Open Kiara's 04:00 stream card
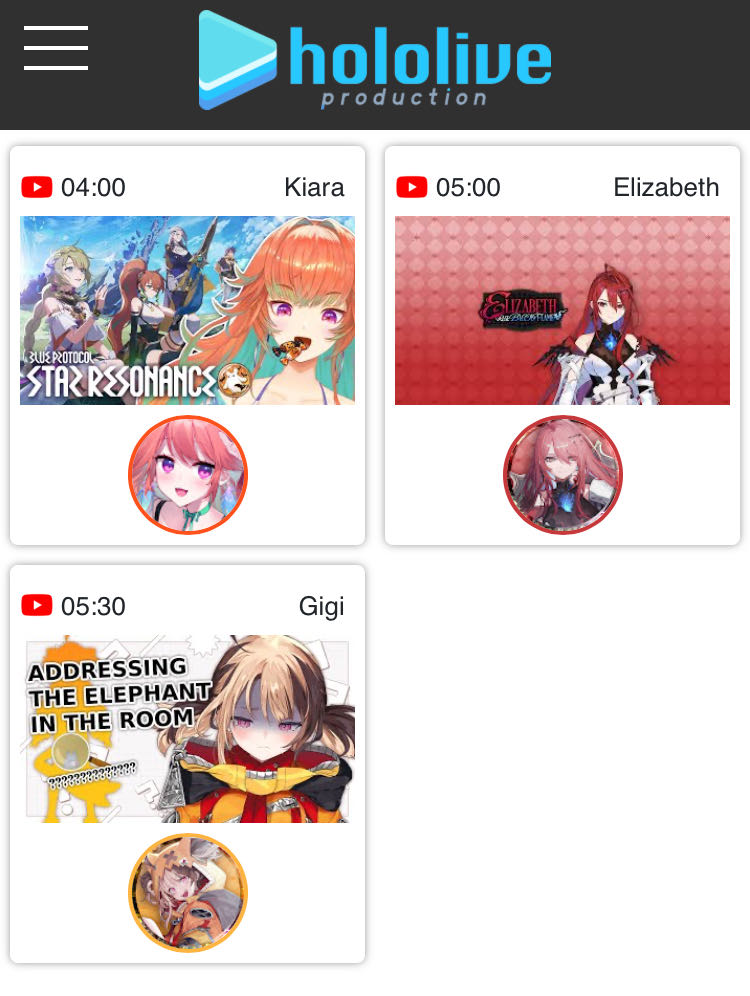The width and height of the screenshot is (750, 996). [187, 311]
